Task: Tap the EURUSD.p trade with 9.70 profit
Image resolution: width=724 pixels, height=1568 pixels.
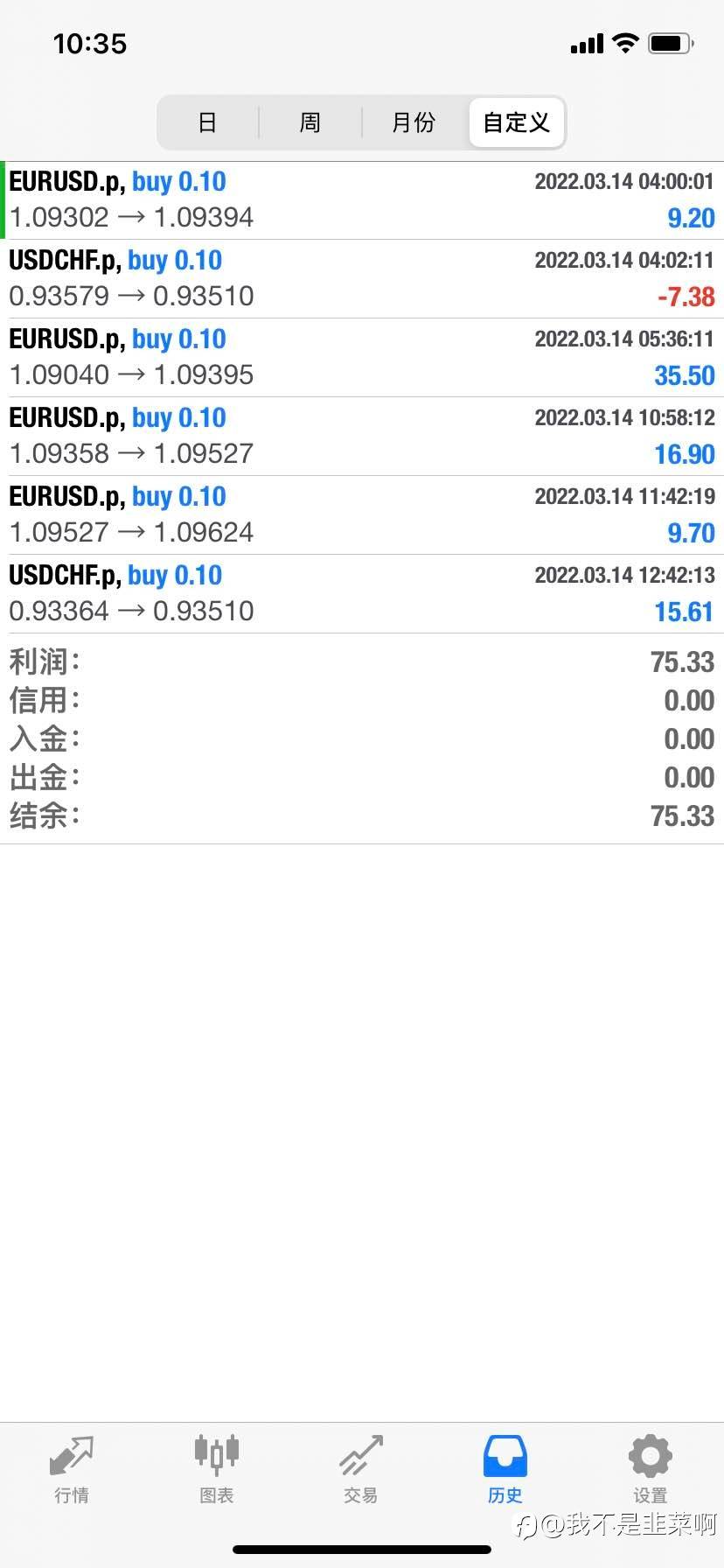Action: coord(362,515)
